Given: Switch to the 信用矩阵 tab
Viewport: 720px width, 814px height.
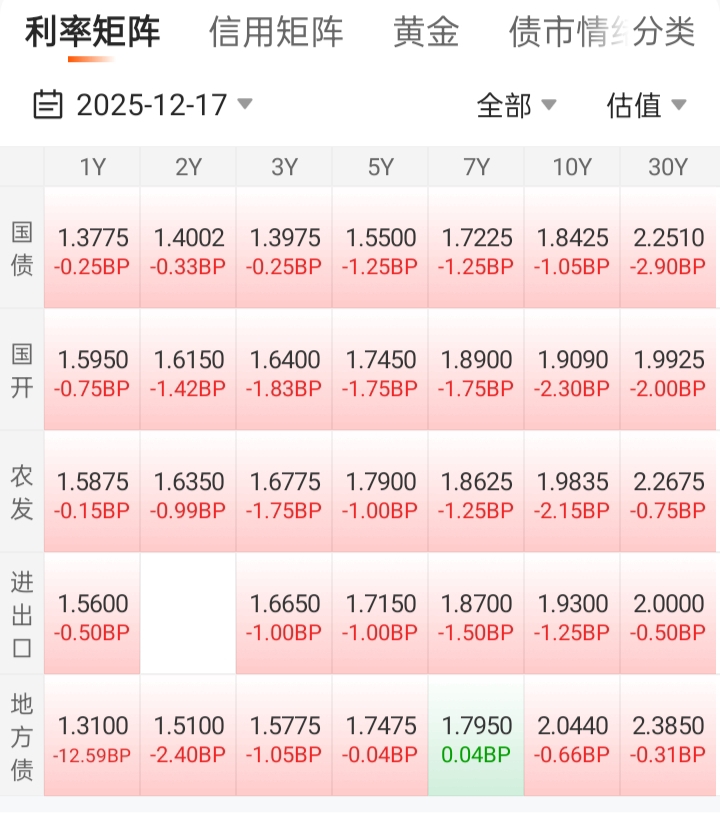Looking at the screenshot, I should 276,32.
